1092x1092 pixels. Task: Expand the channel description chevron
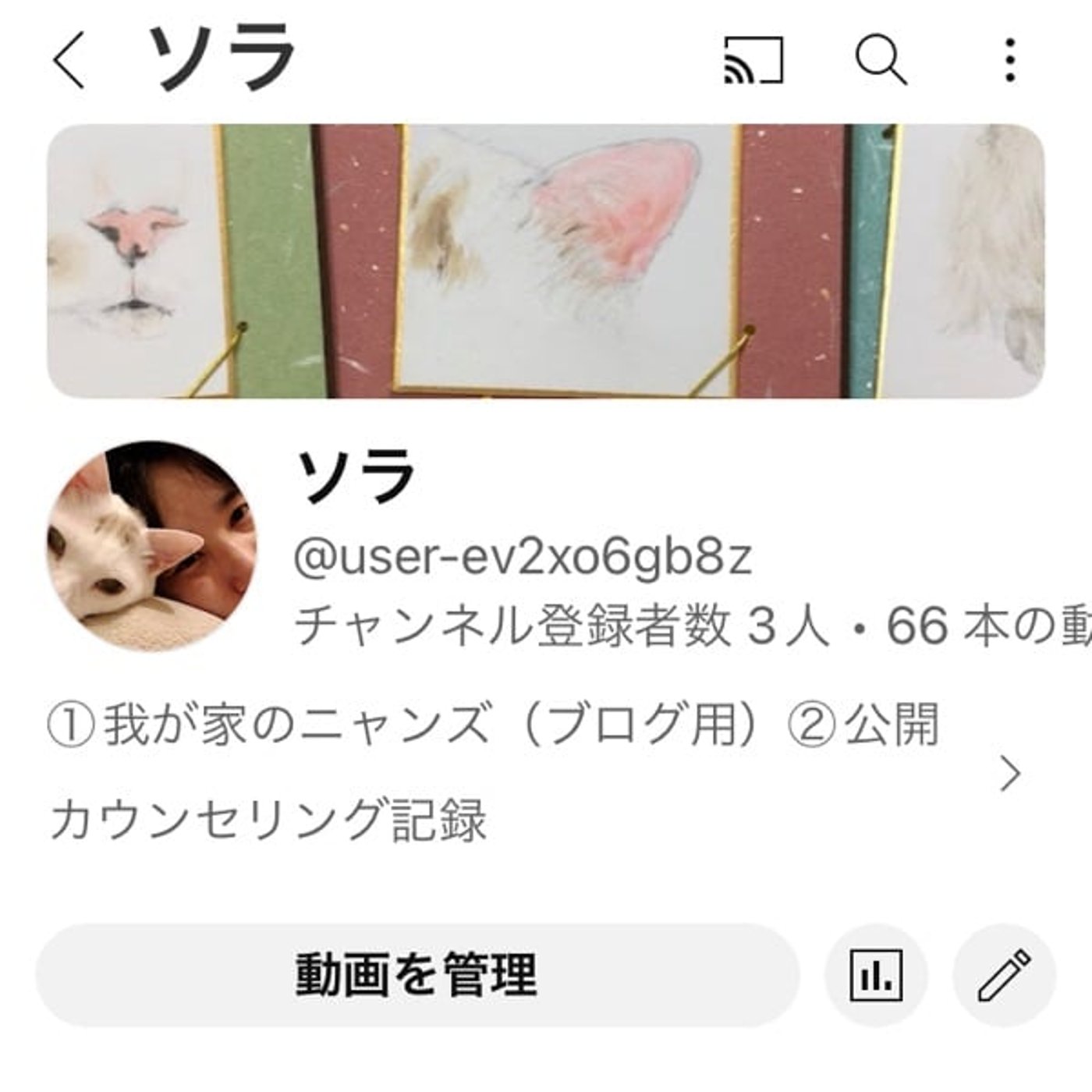[1010, 774]
